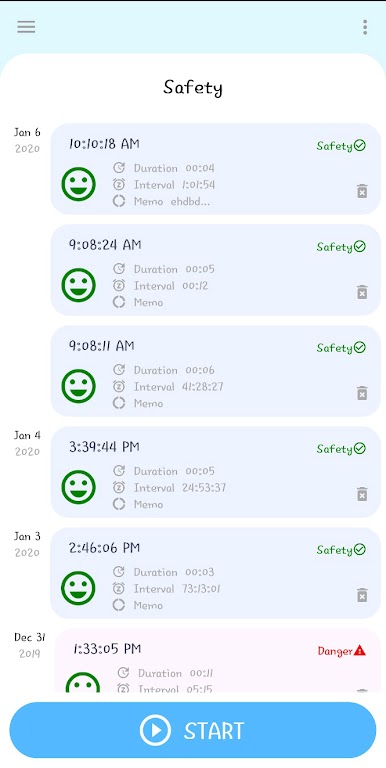Delete the 9:08:24 AM record
386x768 pixels.
pos(362,292)
